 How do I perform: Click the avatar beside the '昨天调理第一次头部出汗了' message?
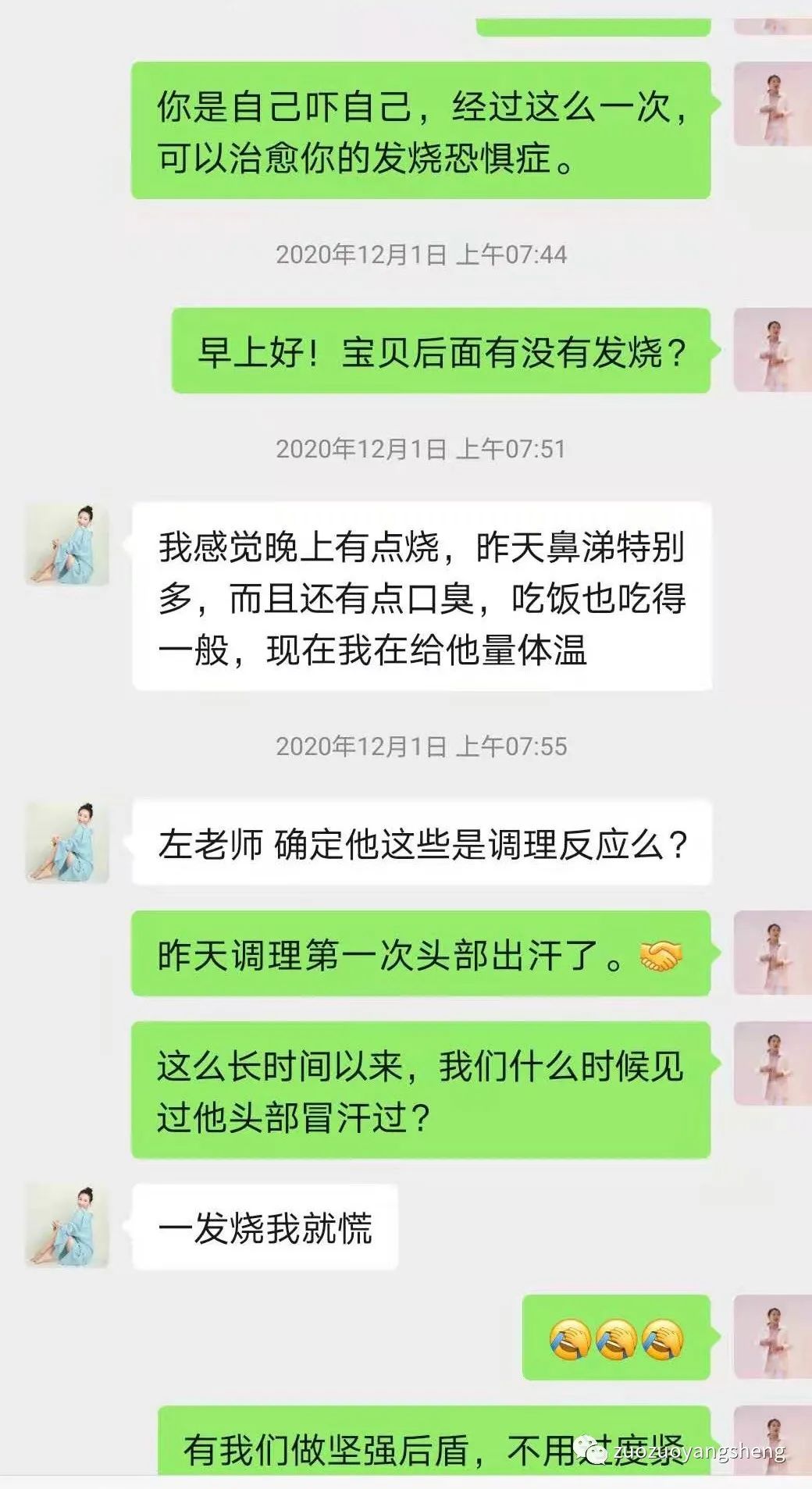pyautogui.click(x=773, y=954)
